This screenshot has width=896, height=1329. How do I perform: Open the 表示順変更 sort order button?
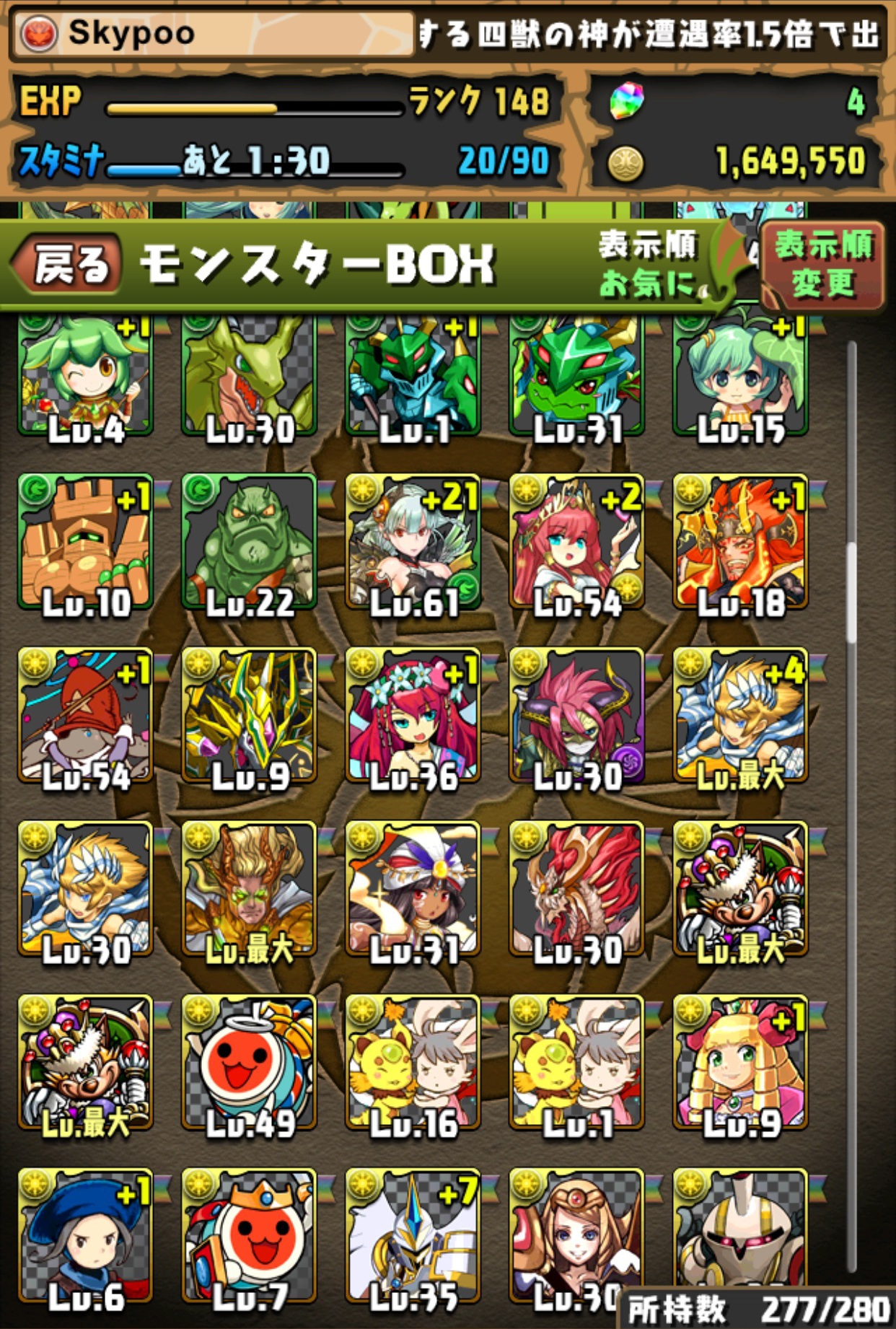(x=823, y=265)
